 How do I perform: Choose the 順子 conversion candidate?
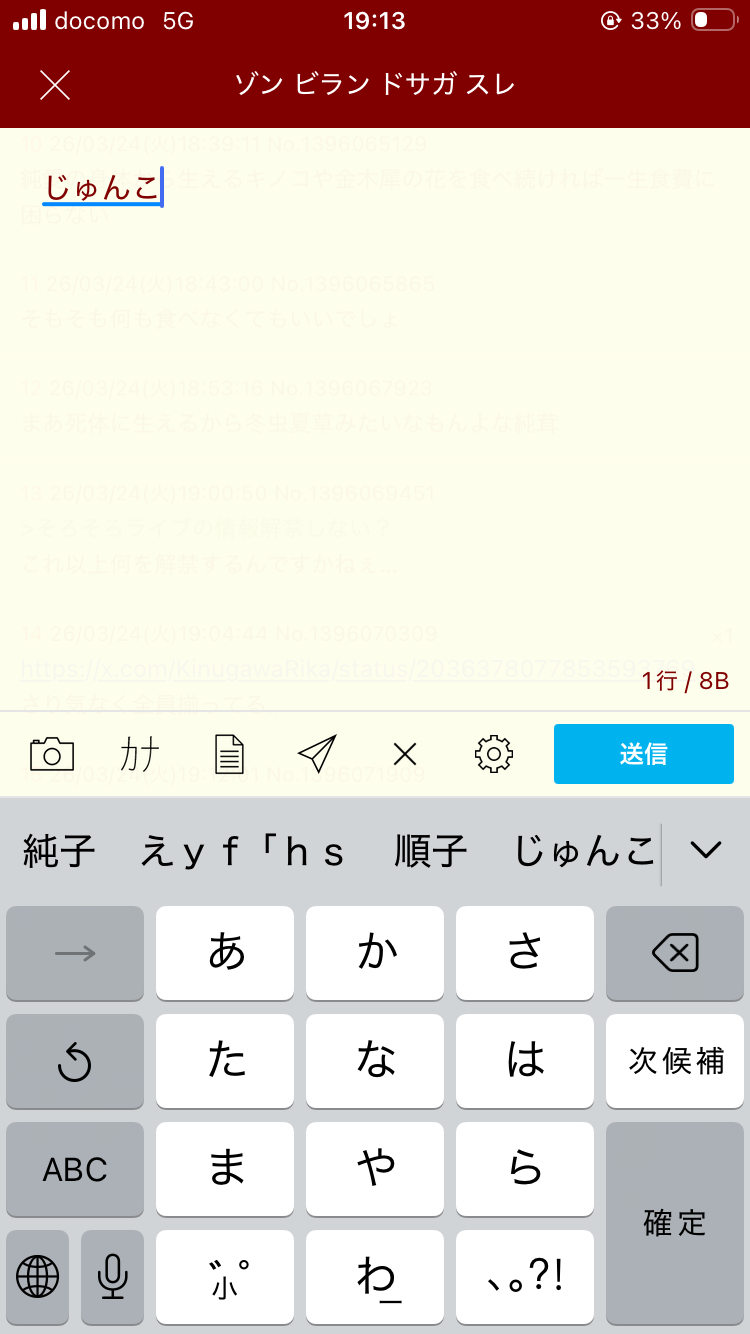pyautogui.click(x=431, y=851)
